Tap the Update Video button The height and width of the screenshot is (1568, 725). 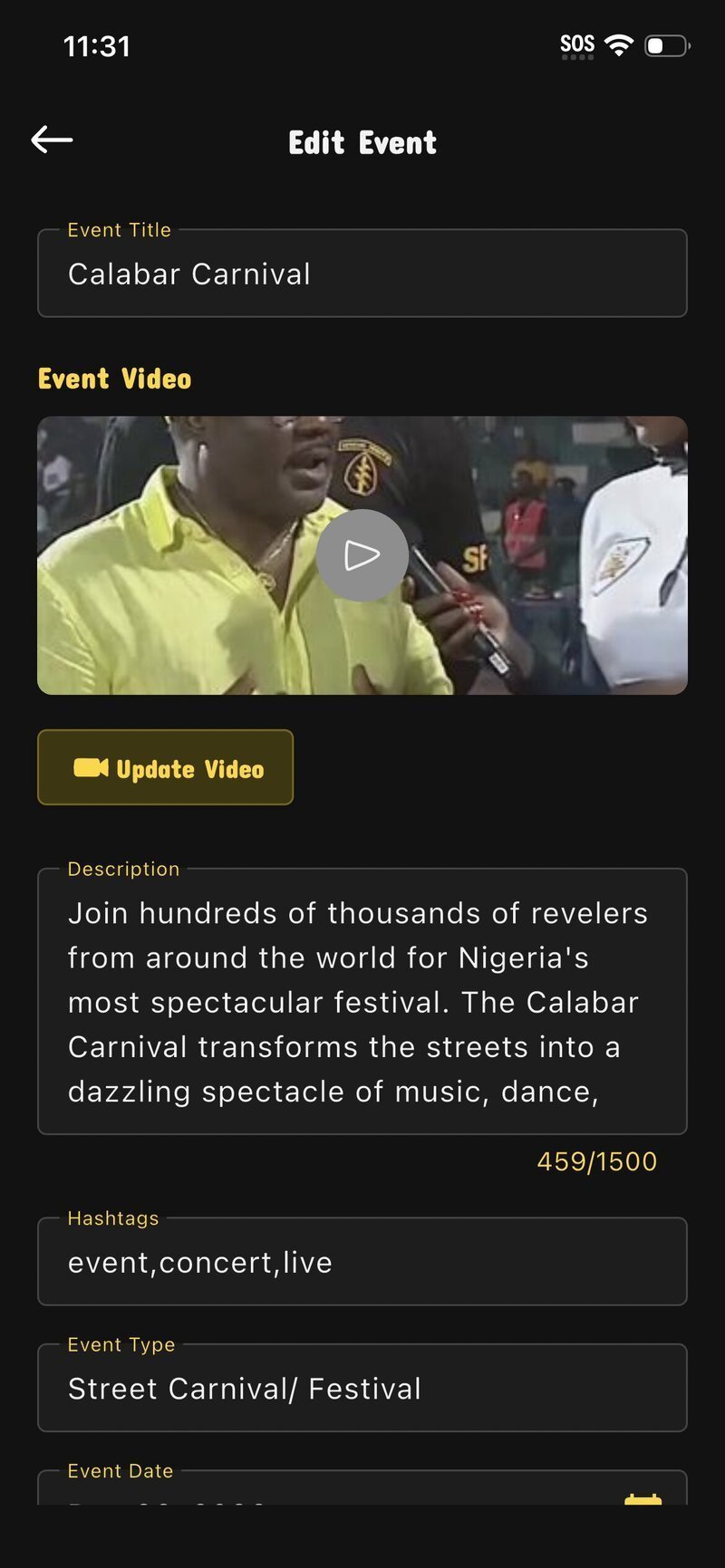pyautogui.click(x=166, y=768)
